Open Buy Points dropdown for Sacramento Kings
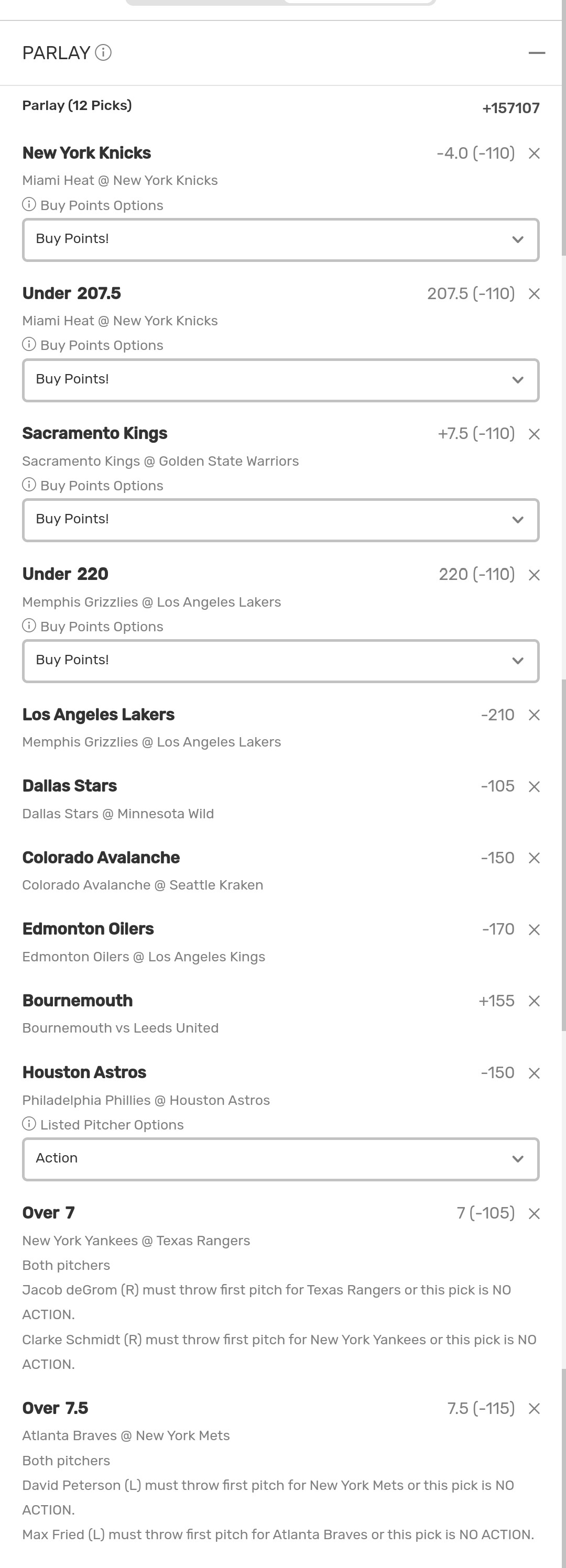This screenshot has height=1568, width=566. [280, 520]
